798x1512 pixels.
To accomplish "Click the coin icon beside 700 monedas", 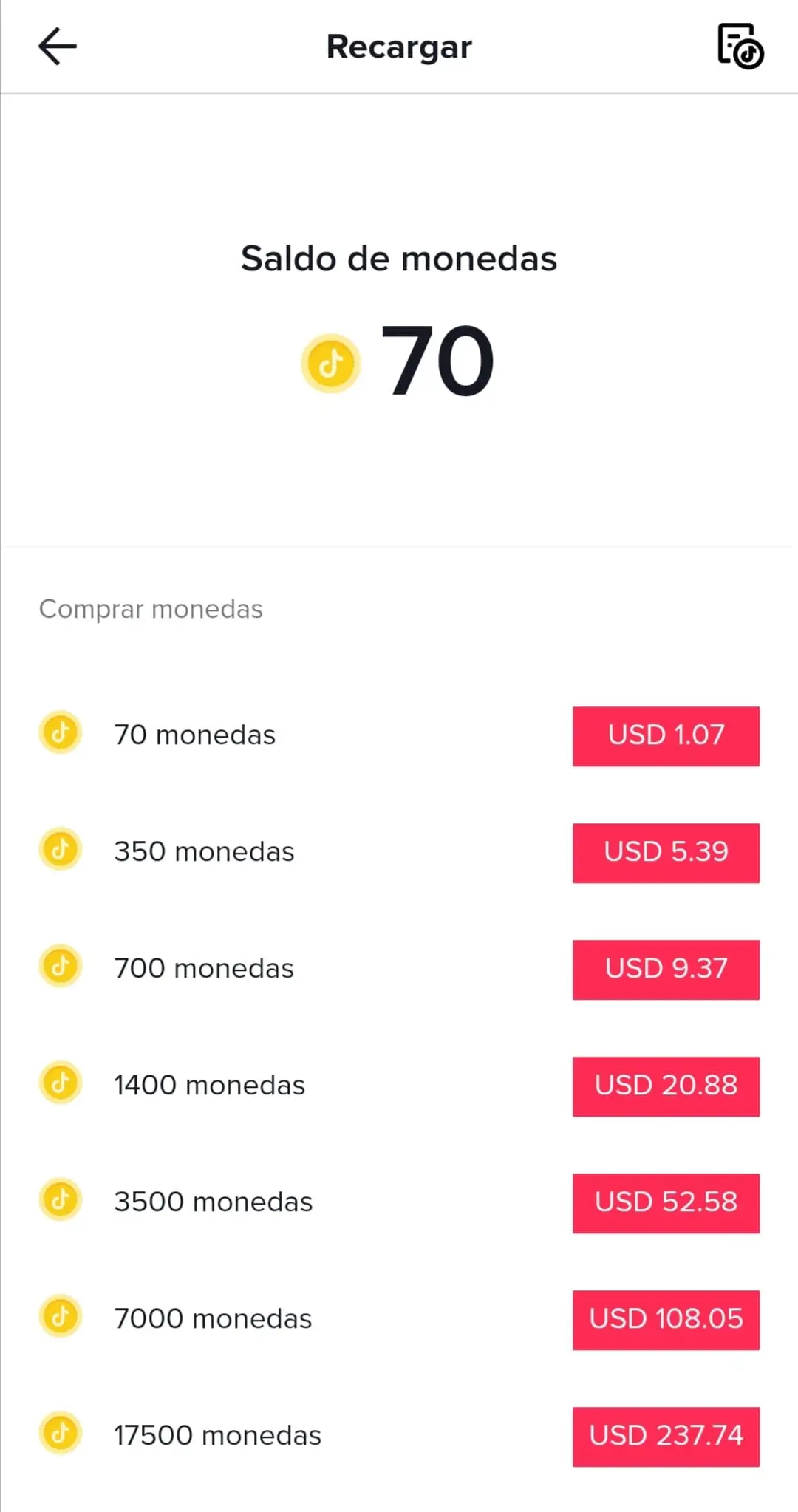I will [60, 966].
